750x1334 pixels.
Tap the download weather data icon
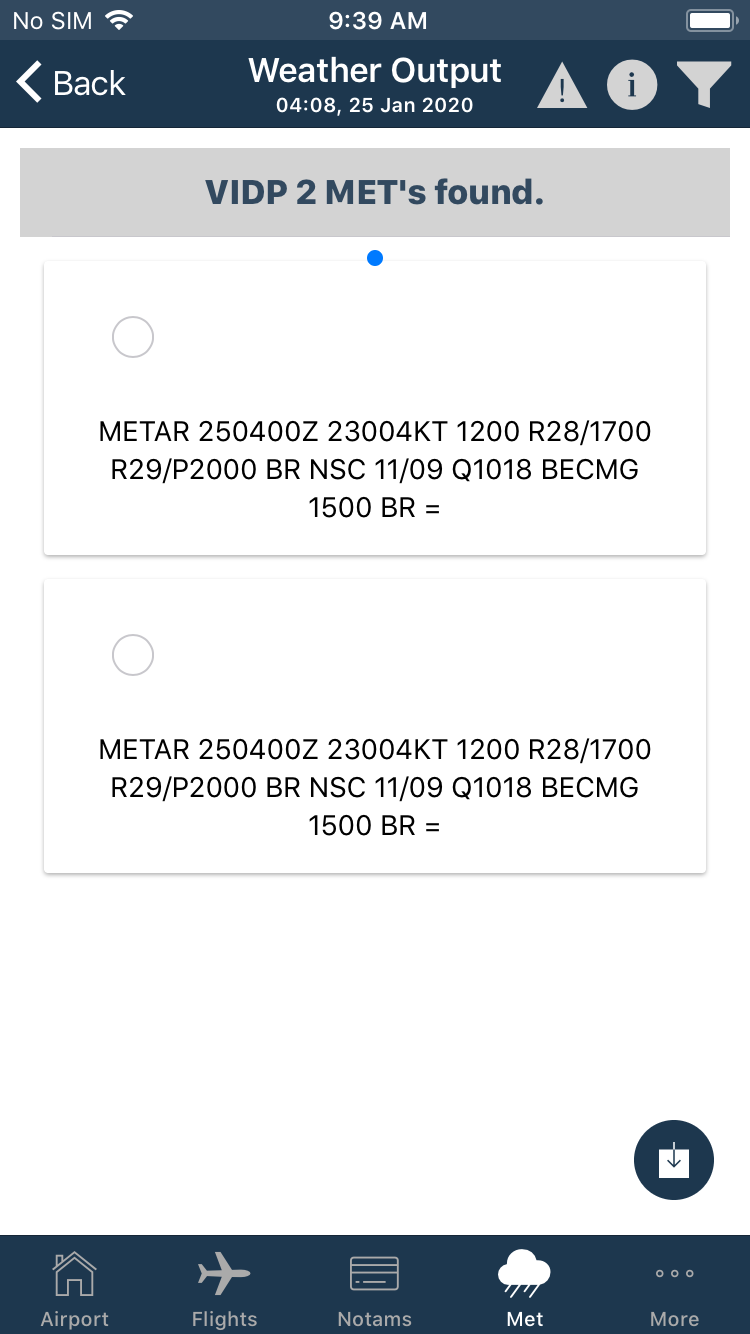673,1159
